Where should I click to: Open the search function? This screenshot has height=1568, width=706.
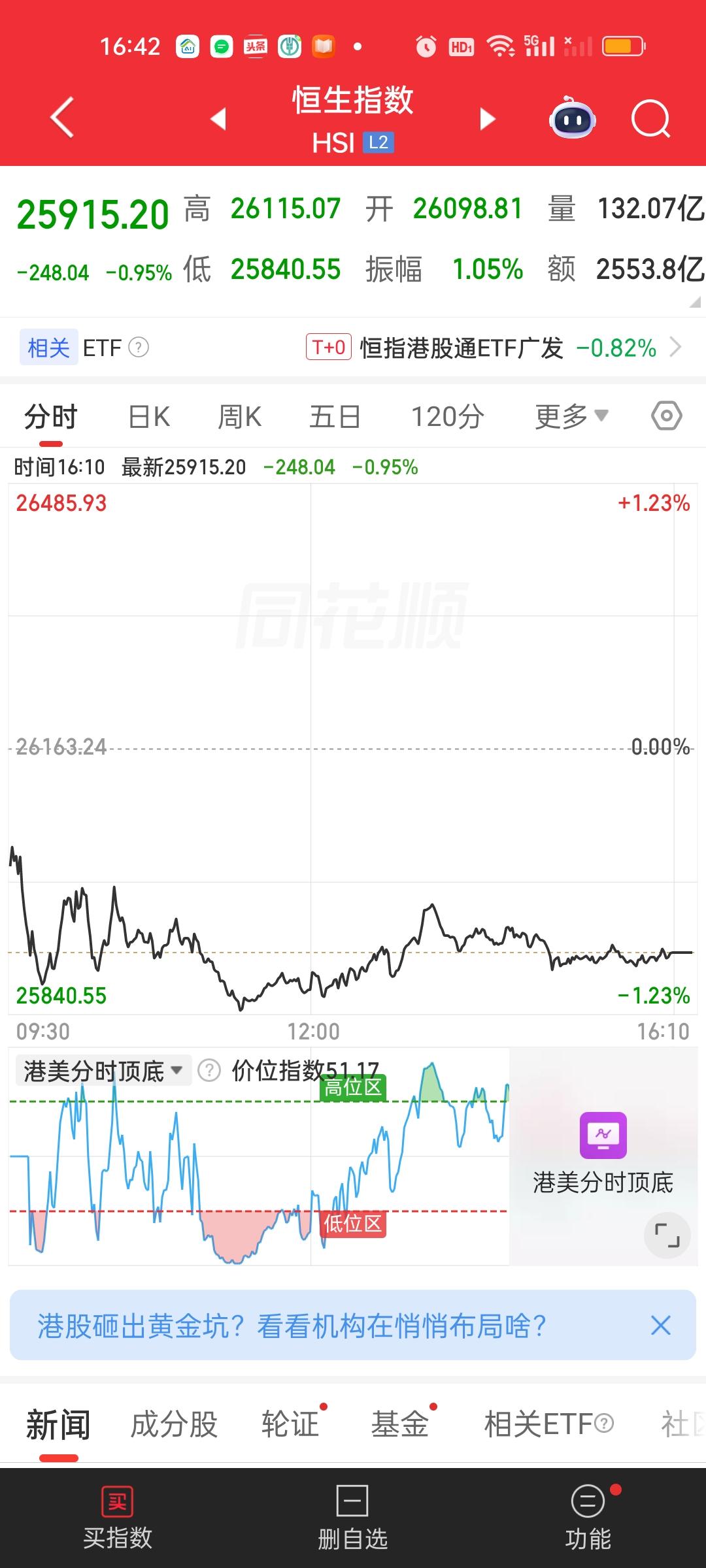pos(651,118)
